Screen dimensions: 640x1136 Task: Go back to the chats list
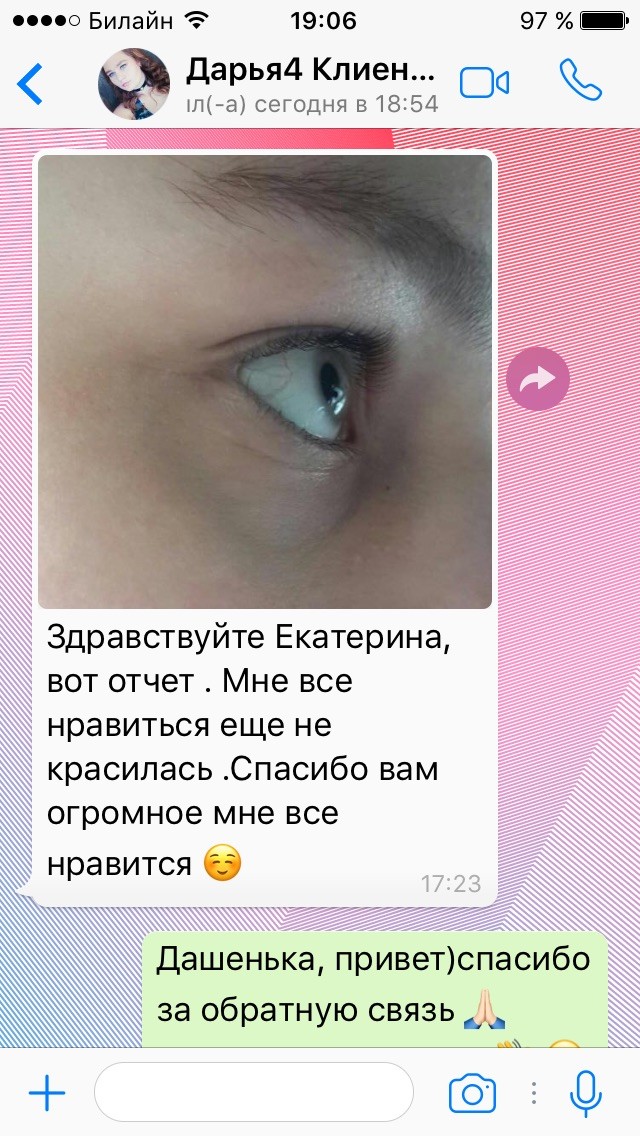point(30,84)
